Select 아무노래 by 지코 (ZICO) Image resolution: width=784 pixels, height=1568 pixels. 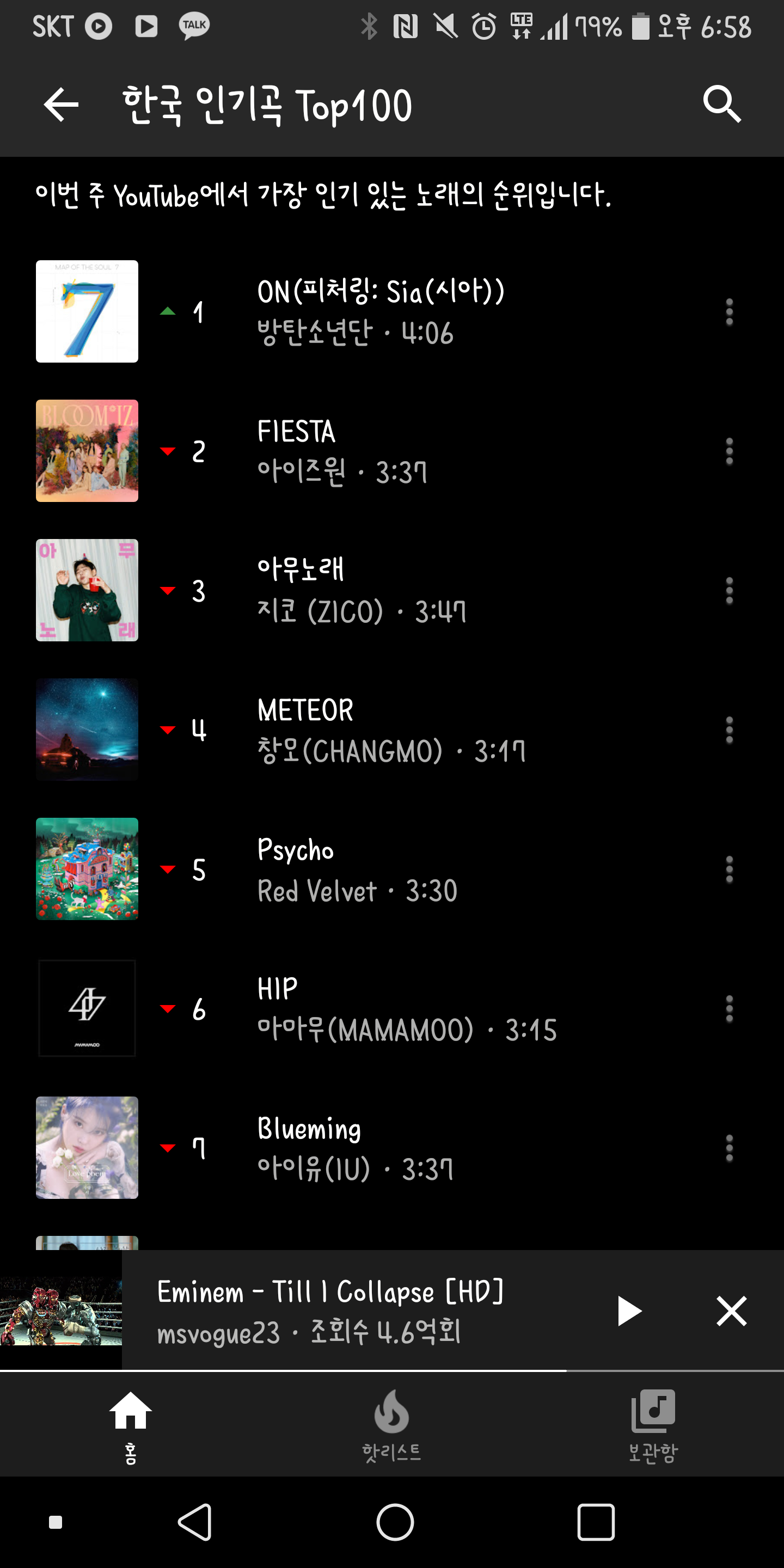(x=361, y=590)
